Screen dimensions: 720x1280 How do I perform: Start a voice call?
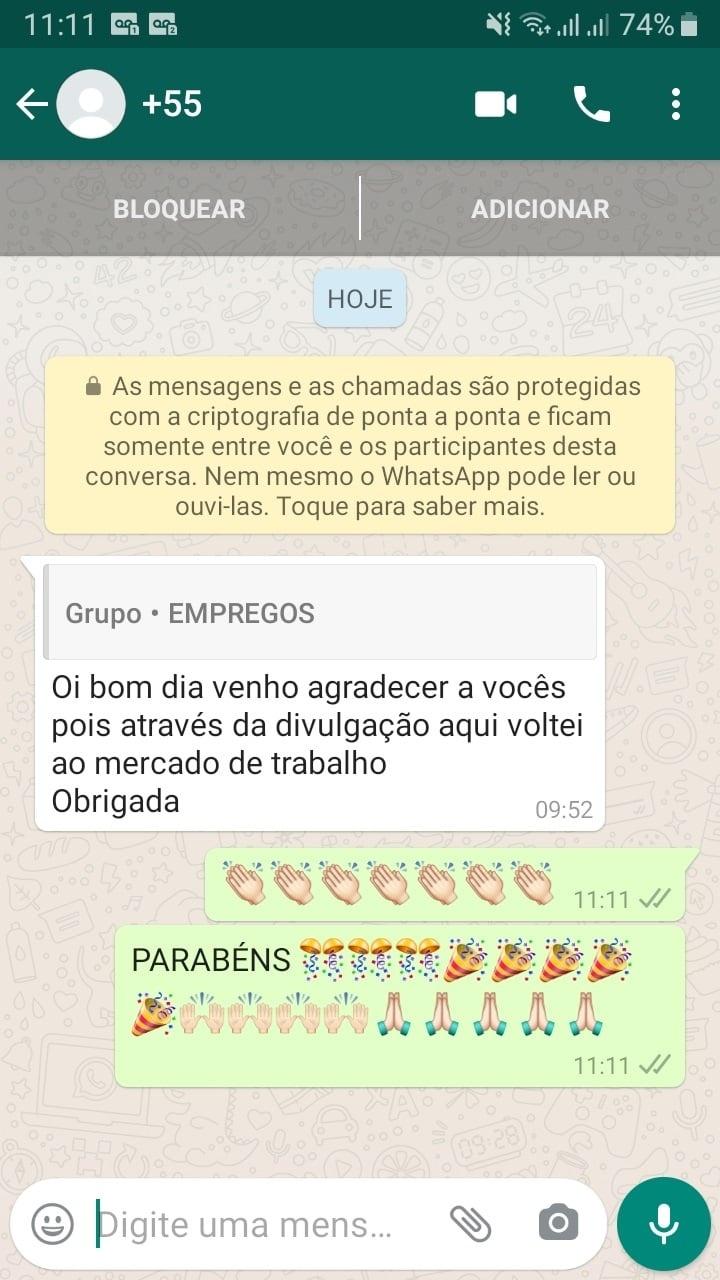click(591, 104)
